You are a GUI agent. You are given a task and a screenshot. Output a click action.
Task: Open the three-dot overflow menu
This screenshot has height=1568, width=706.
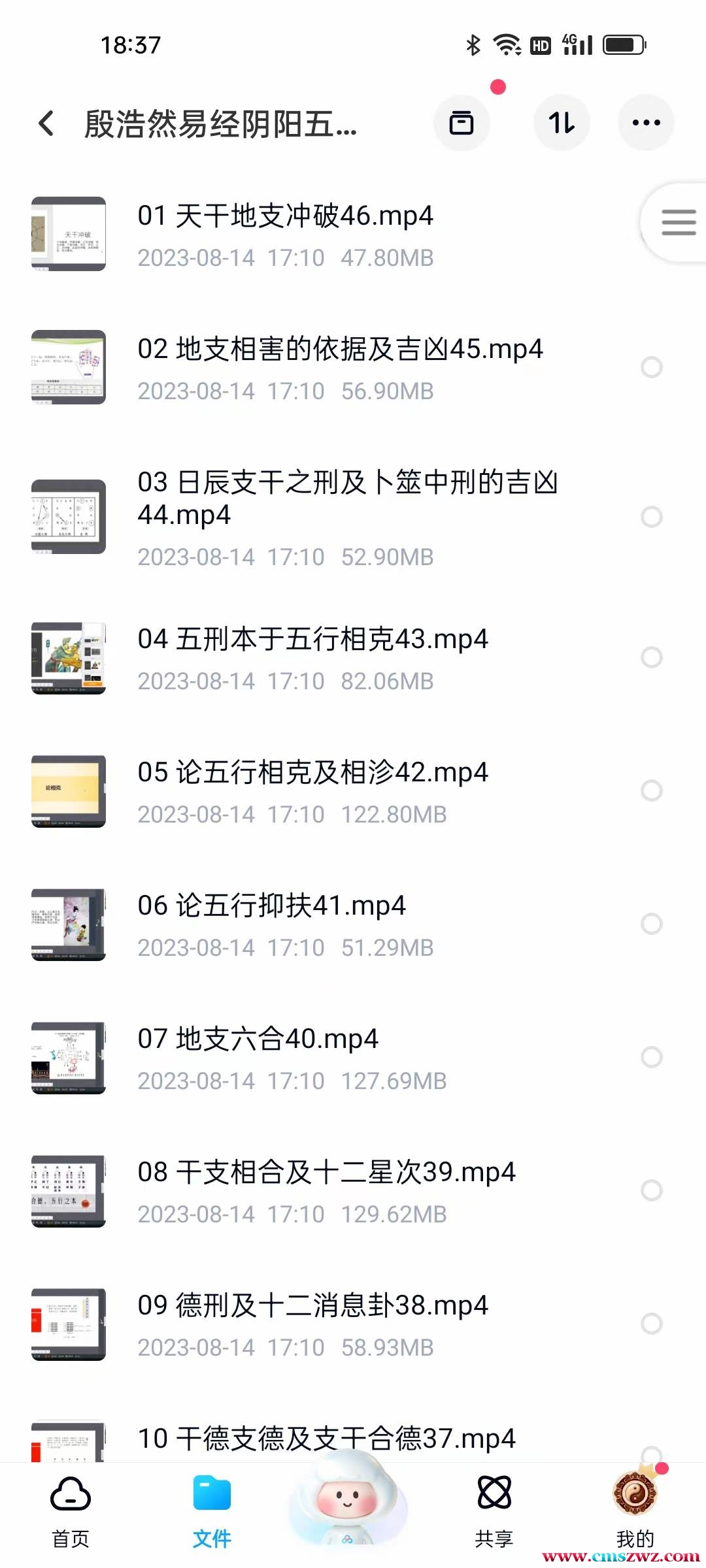pos(646,123)
